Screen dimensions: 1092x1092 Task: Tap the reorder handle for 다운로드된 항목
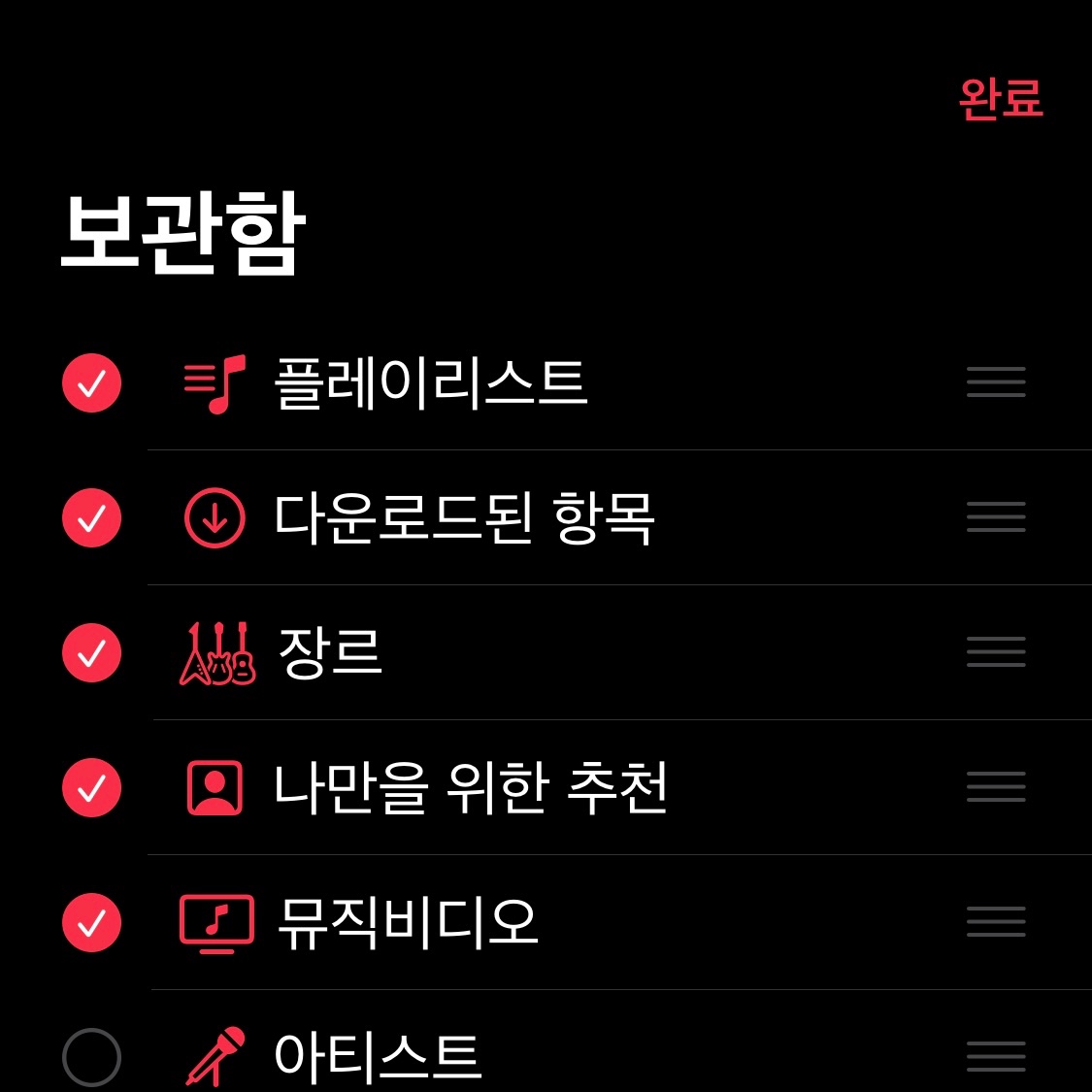pos(996,517)
